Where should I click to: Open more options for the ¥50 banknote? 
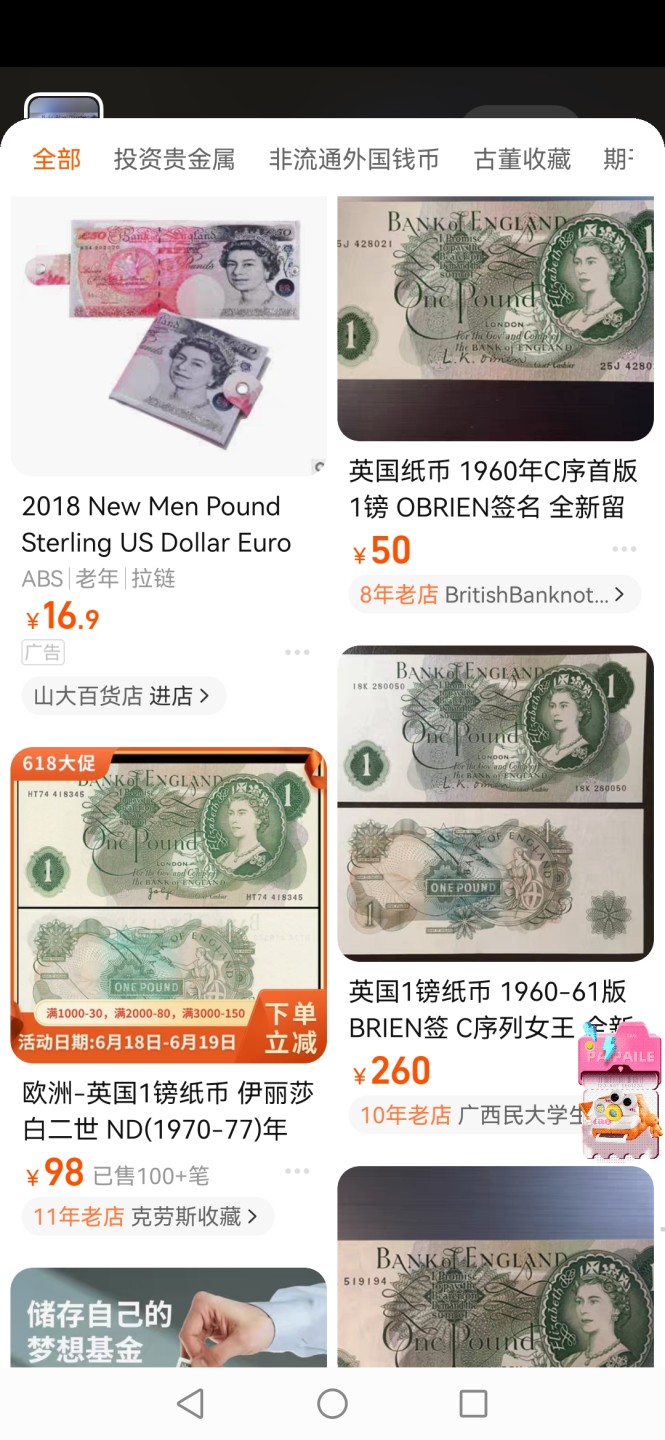point(624,549)
